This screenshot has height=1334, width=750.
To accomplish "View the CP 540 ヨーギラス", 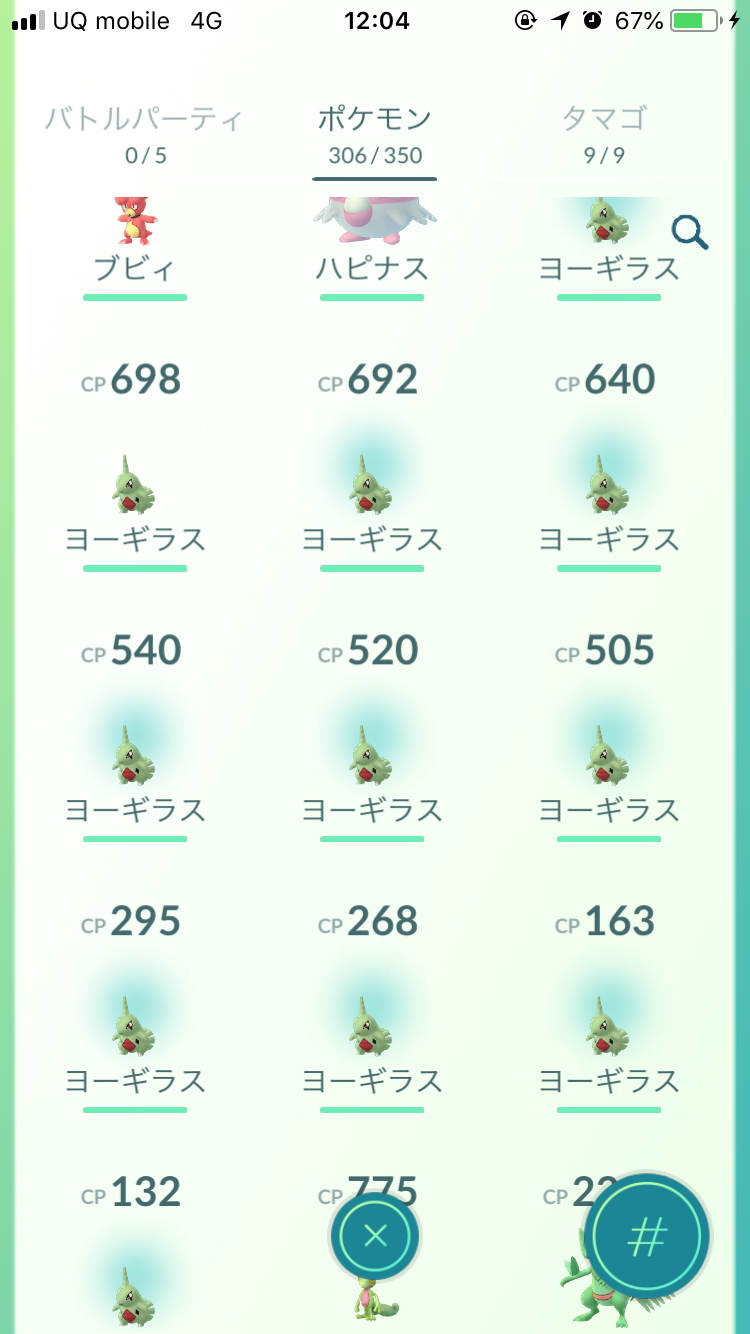I will 135,735.
